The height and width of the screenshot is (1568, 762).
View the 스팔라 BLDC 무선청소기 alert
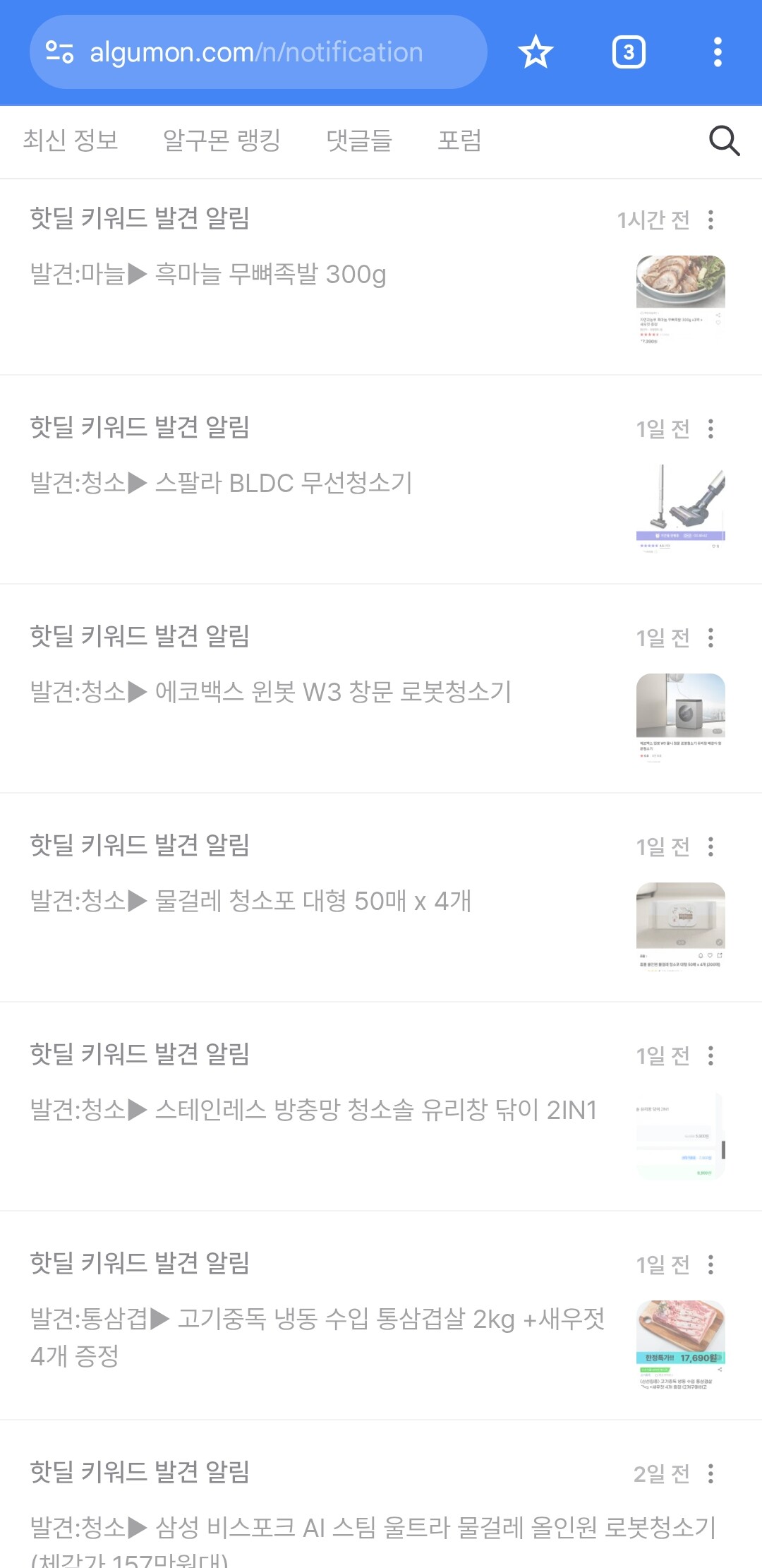pos(284,483)
